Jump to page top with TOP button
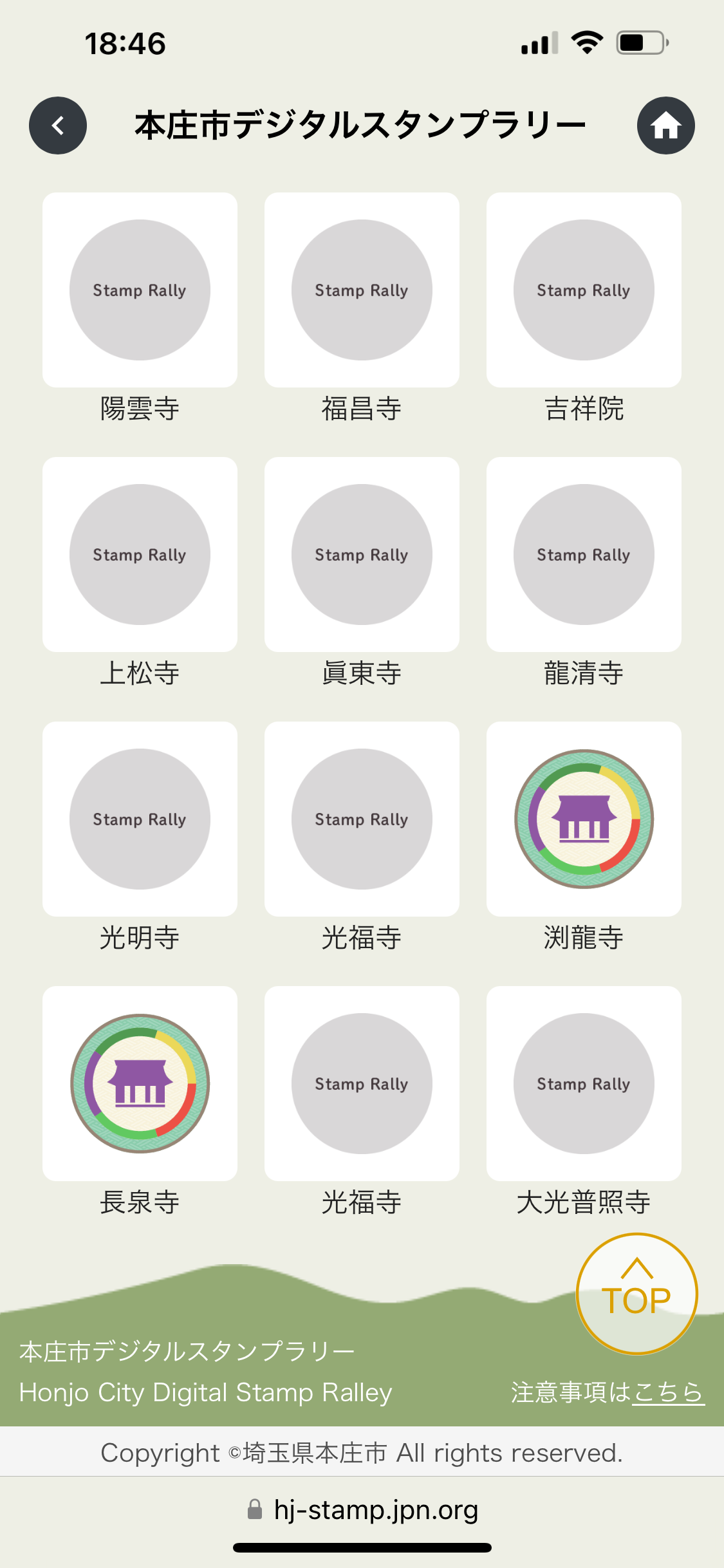The width and height of the screenshot is (724, 1568). [x=636, y=1294]
